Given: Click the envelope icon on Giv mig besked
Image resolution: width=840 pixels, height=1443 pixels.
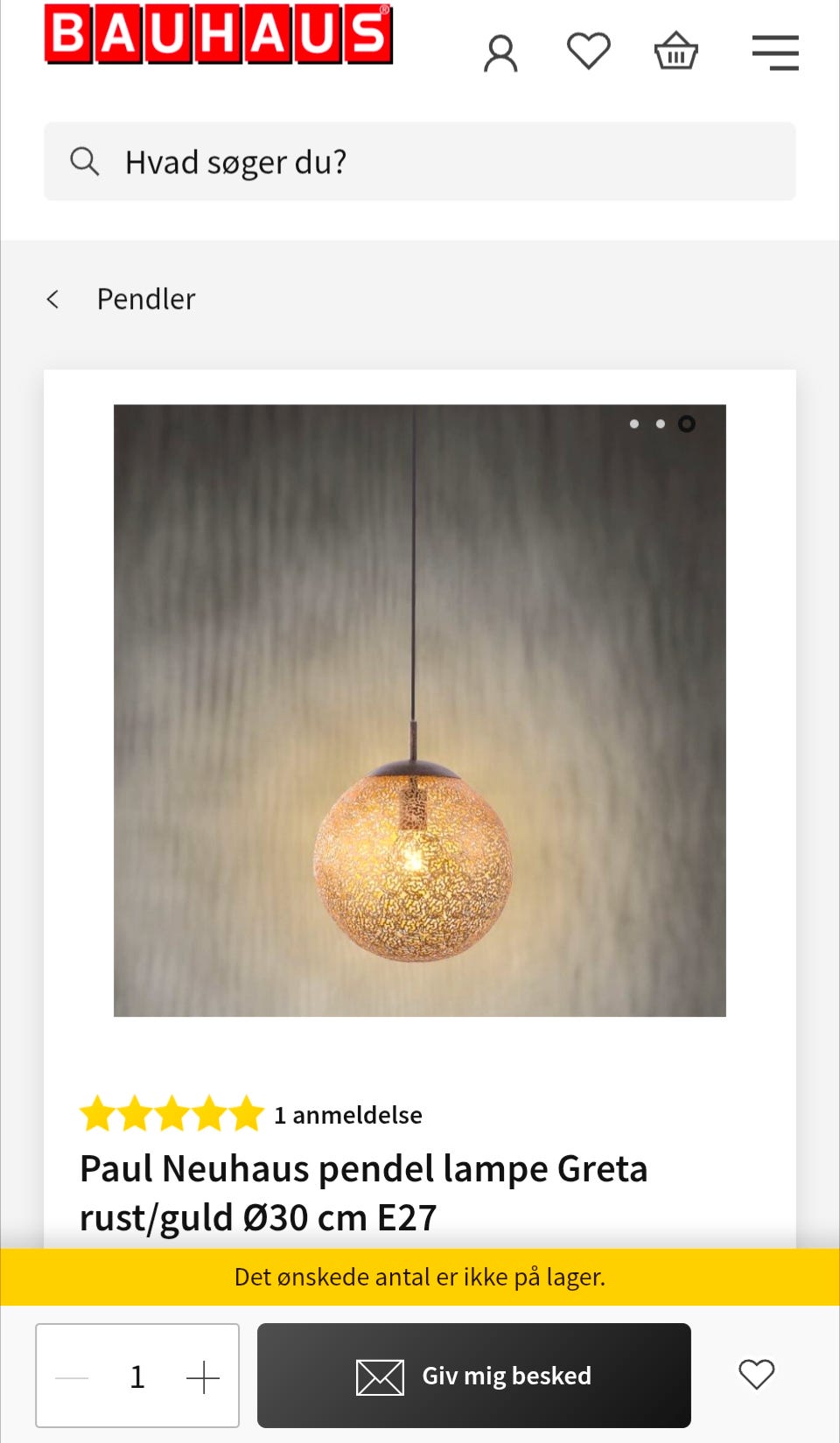Looking at the screenshot, I should (x=380, y=1375).
